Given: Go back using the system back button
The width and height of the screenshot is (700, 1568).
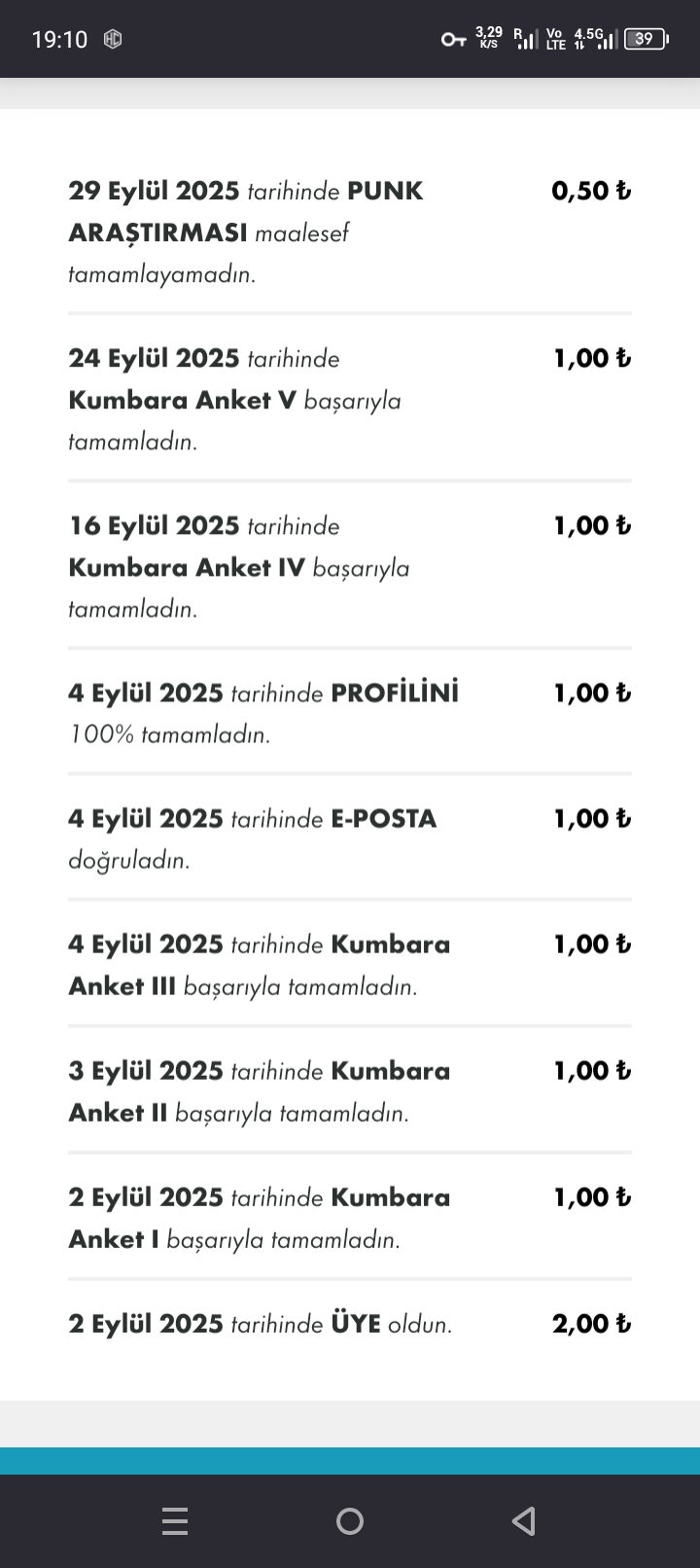Looking at the screenshot, I should pyautogui.click(x=524, y=1520).
